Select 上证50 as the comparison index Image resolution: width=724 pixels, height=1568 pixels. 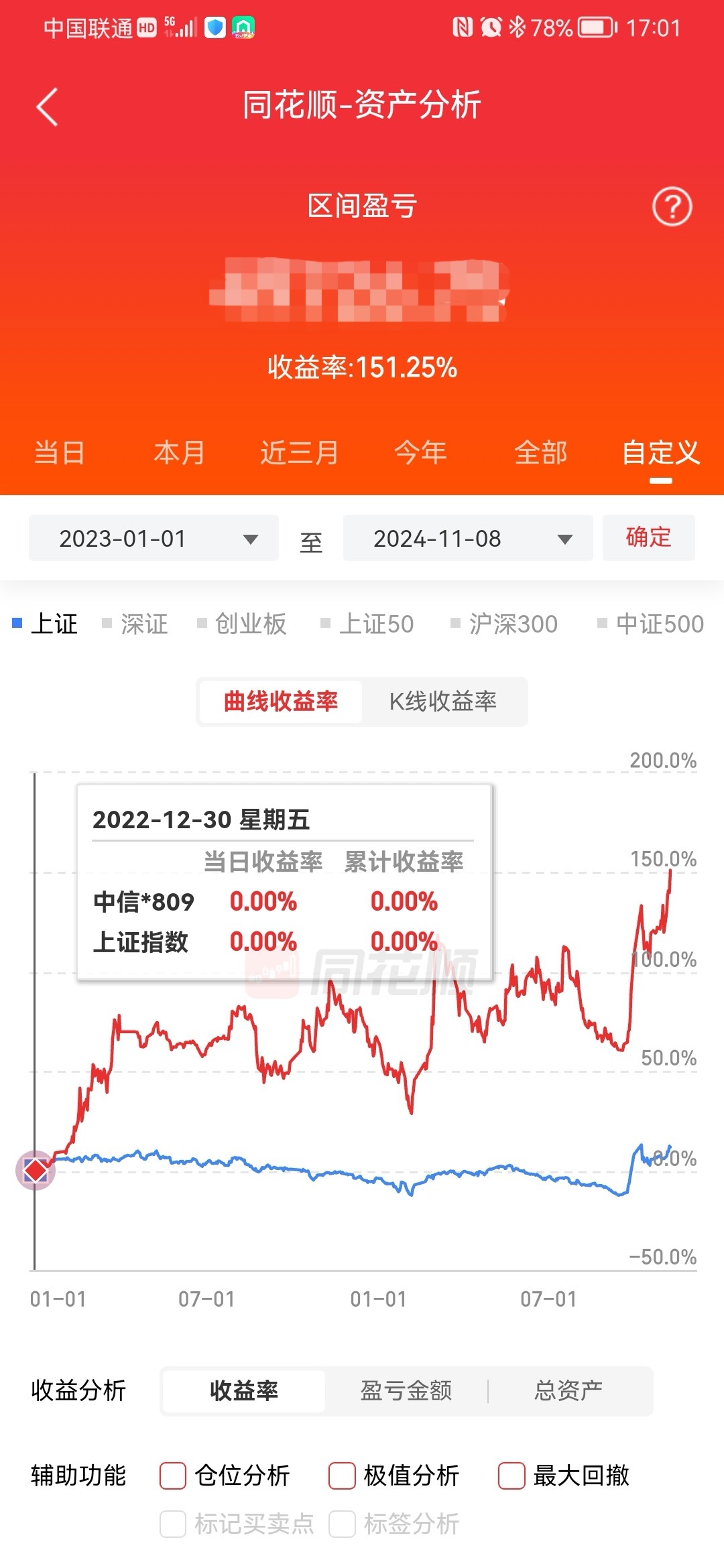(x=367, y=624)
